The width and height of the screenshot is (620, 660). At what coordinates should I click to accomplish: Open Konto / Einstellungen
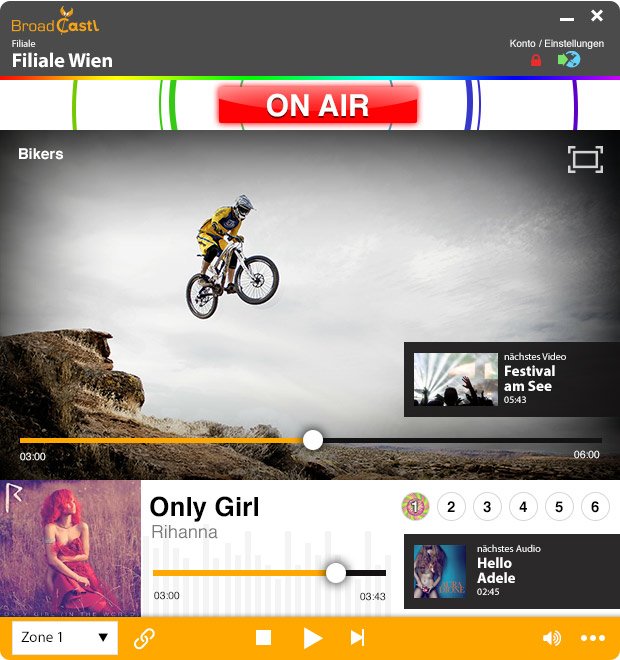(556, 43)
